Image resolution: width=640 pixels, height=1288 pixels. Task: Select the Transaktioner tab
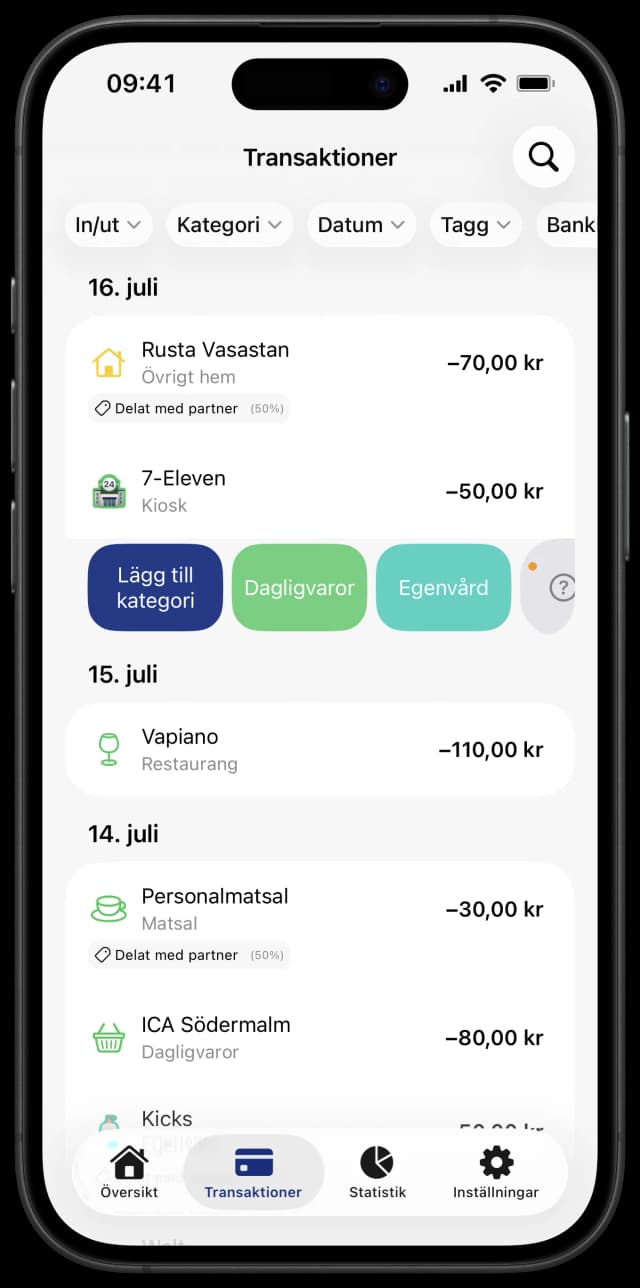[x=253, y=1172]
